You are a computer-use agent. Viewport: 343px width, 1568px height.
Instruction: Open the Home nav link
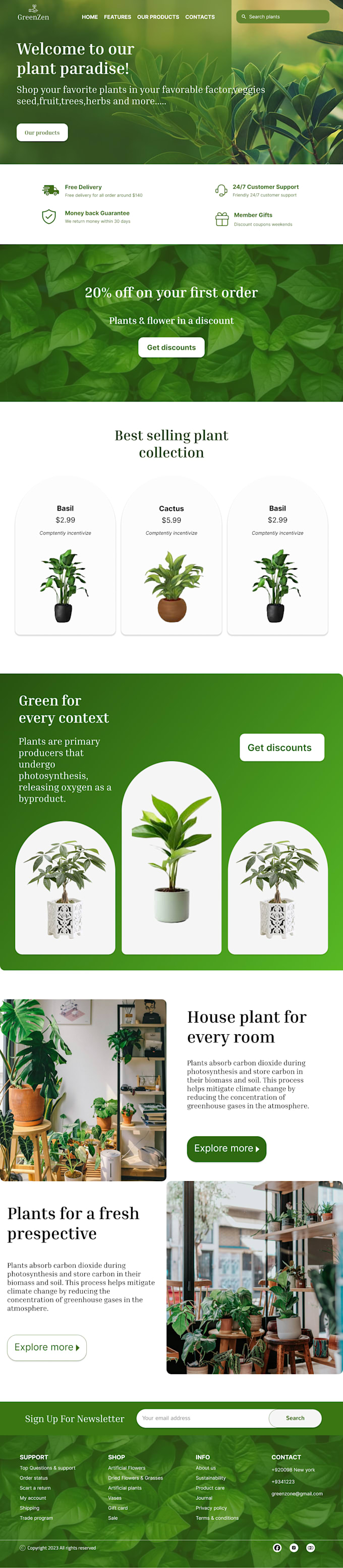click(90, 17)
